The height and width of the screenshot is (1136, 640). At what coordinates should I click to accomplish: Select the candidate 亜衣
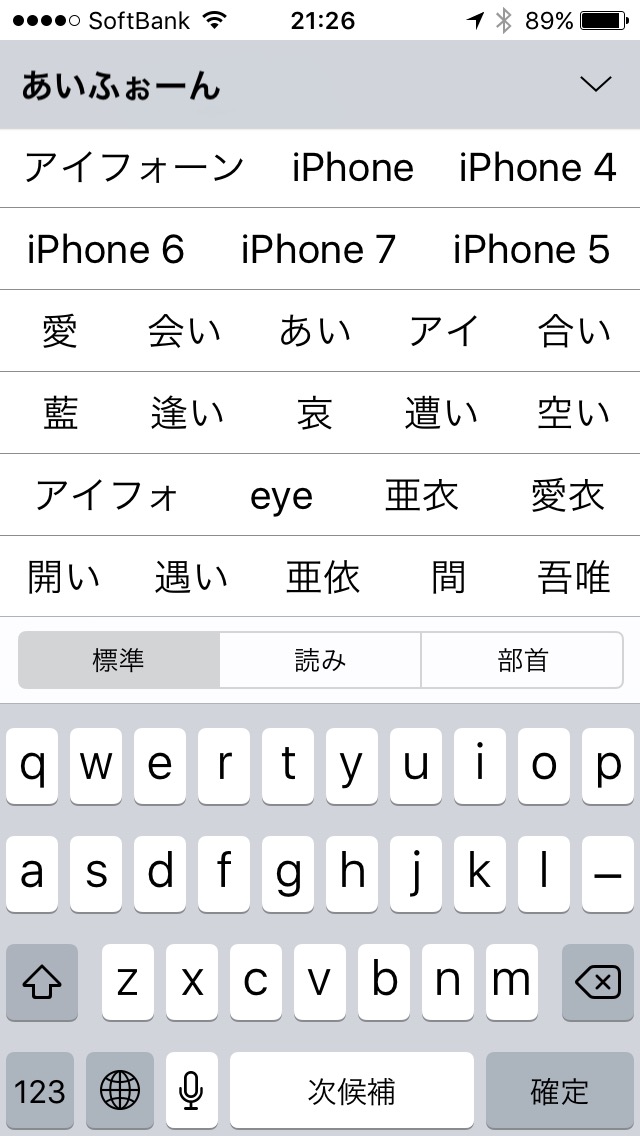422,496
